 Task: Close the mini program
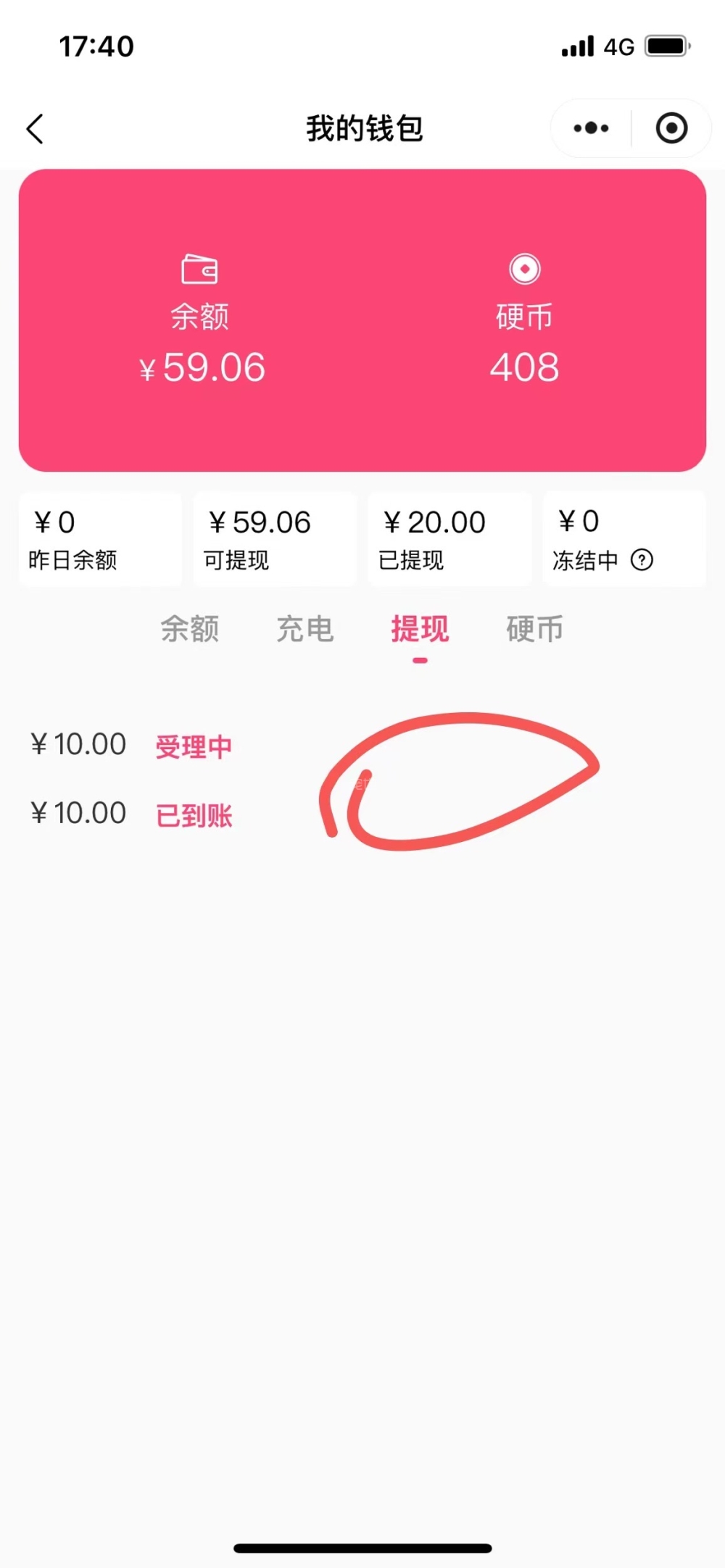pos(671,128)
